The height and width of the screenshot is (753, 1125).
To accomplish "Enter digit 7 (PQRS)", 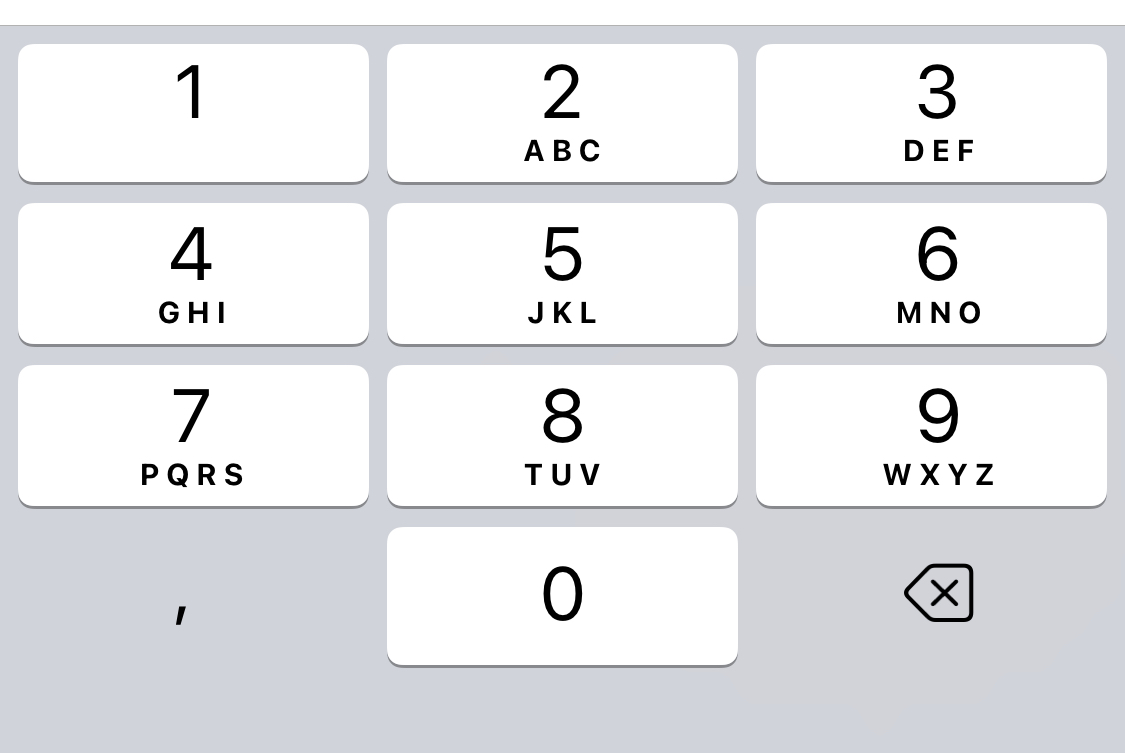I will coord(193,436).
